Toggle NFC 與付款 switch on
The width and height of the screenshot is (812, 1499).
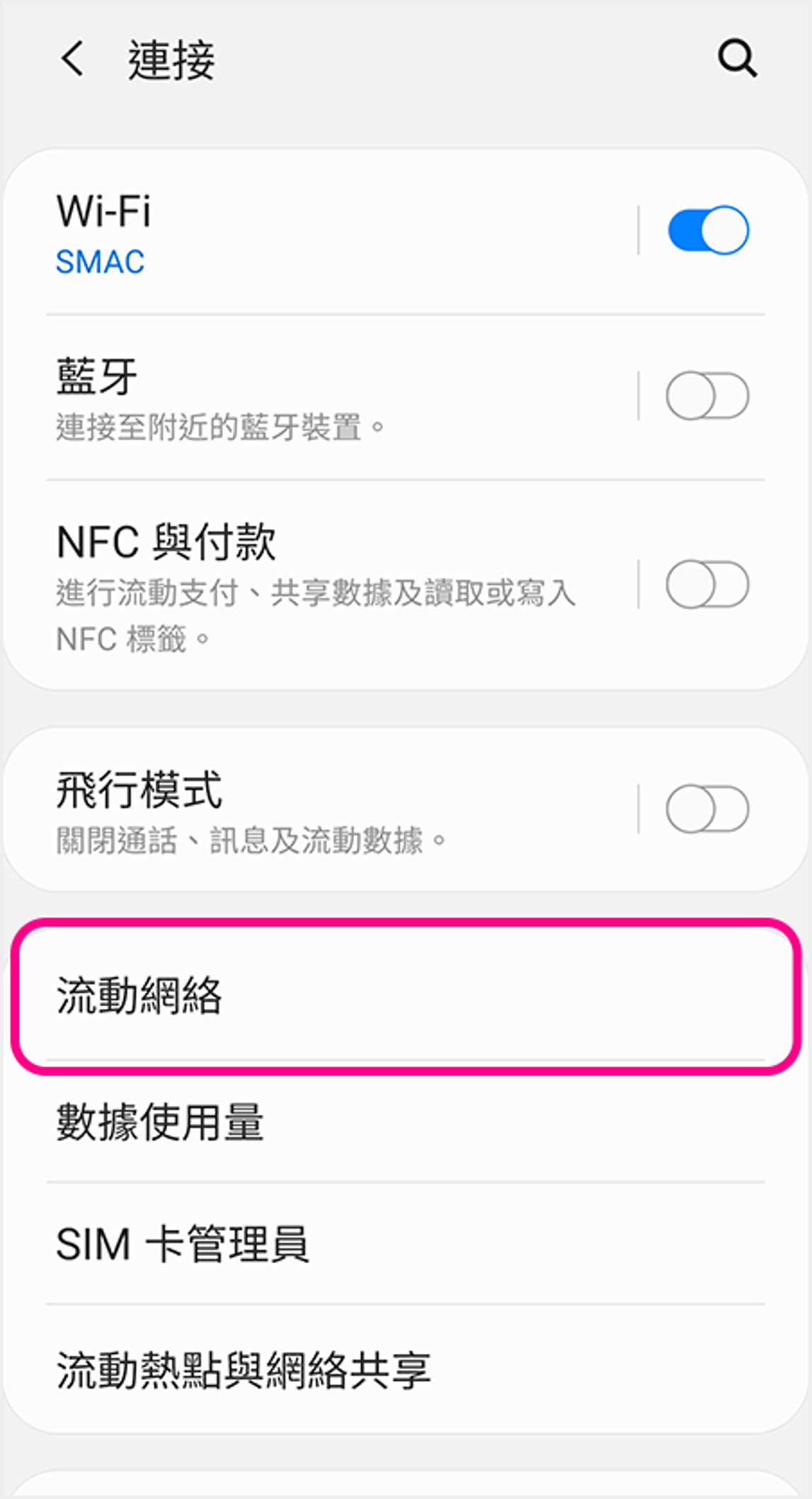[708, 584]
